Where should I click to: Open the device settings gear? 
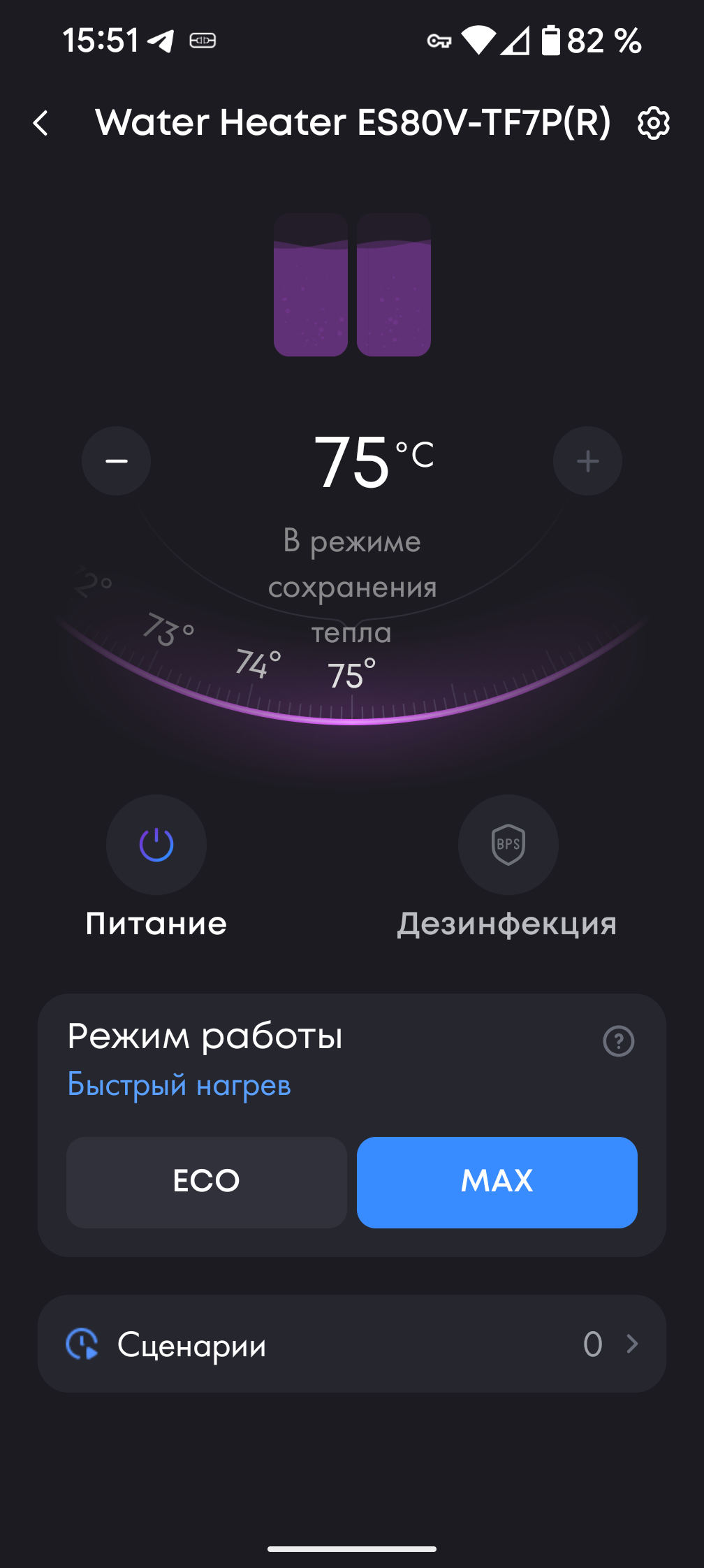point(653,124)
